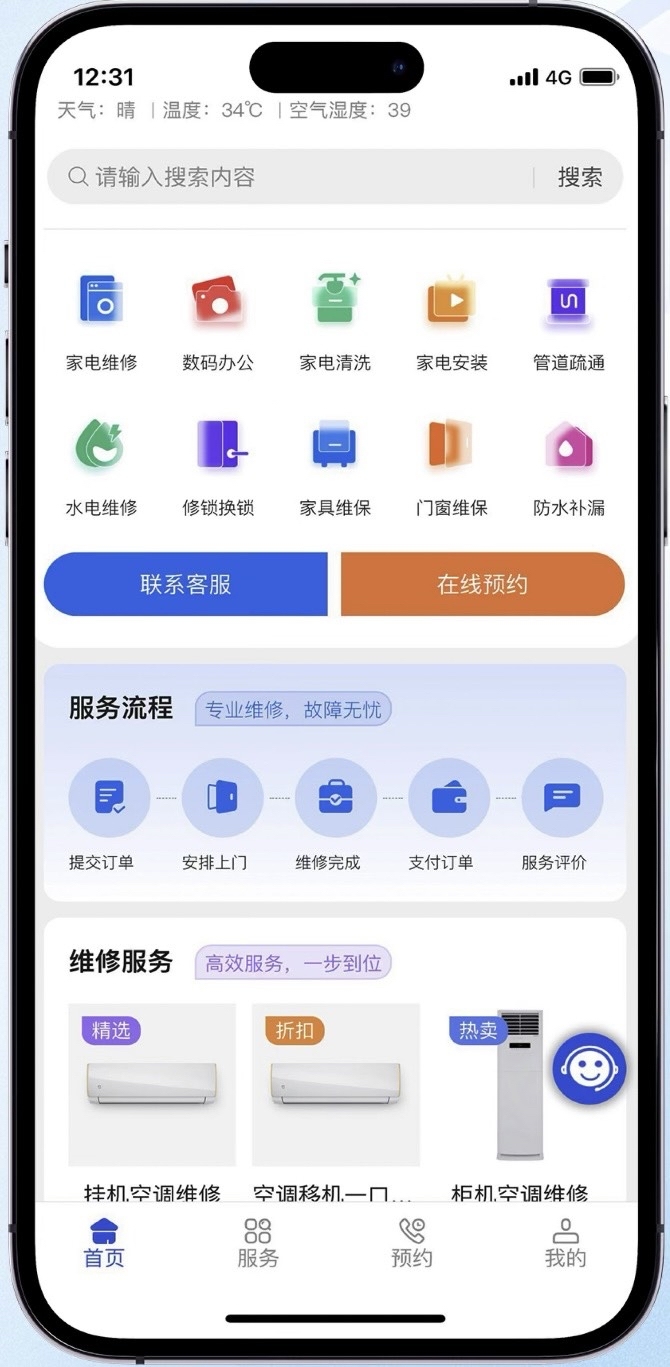Tap the 搜索 button
670x1367 pixels.
coord(580,178)
